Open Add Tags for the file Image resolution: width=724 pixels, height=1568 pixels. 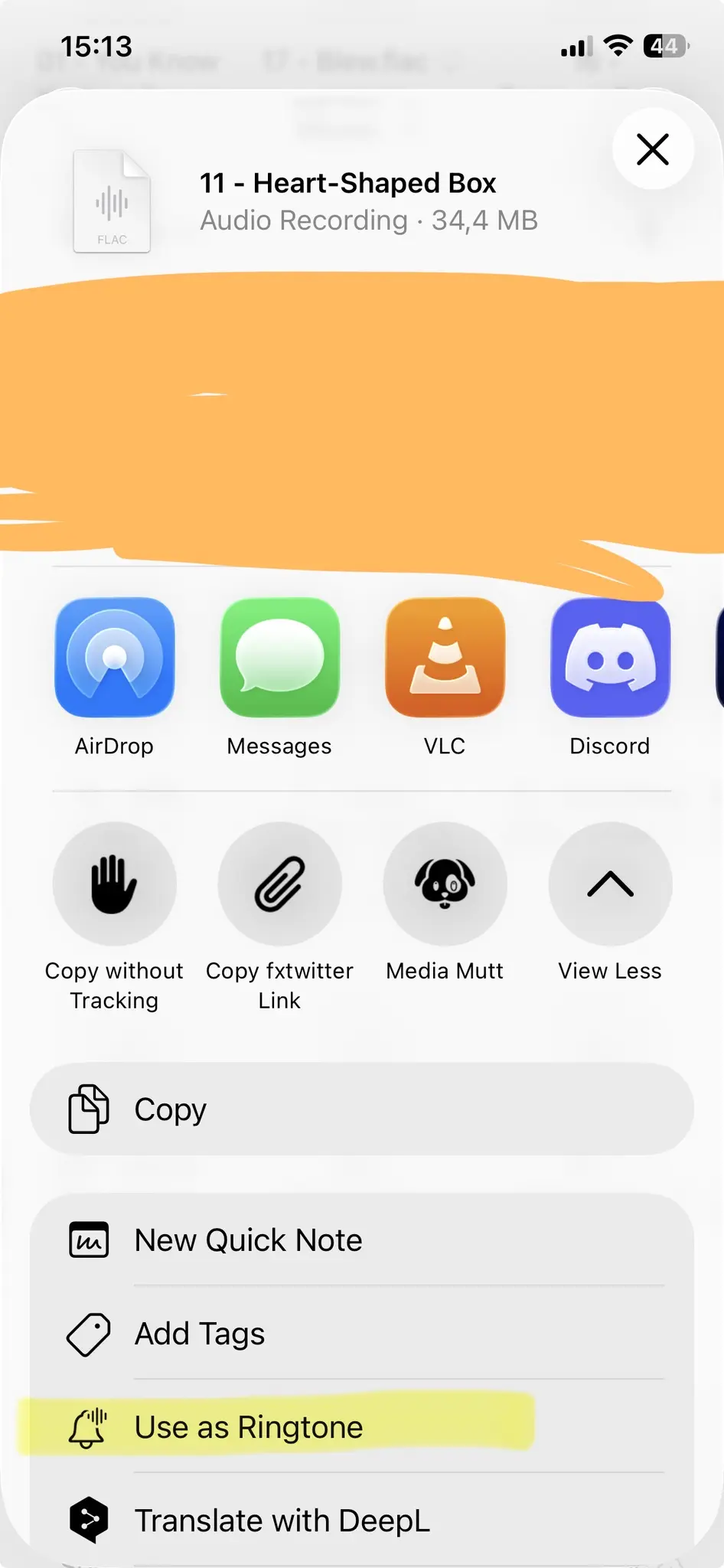pos(198,1333)
